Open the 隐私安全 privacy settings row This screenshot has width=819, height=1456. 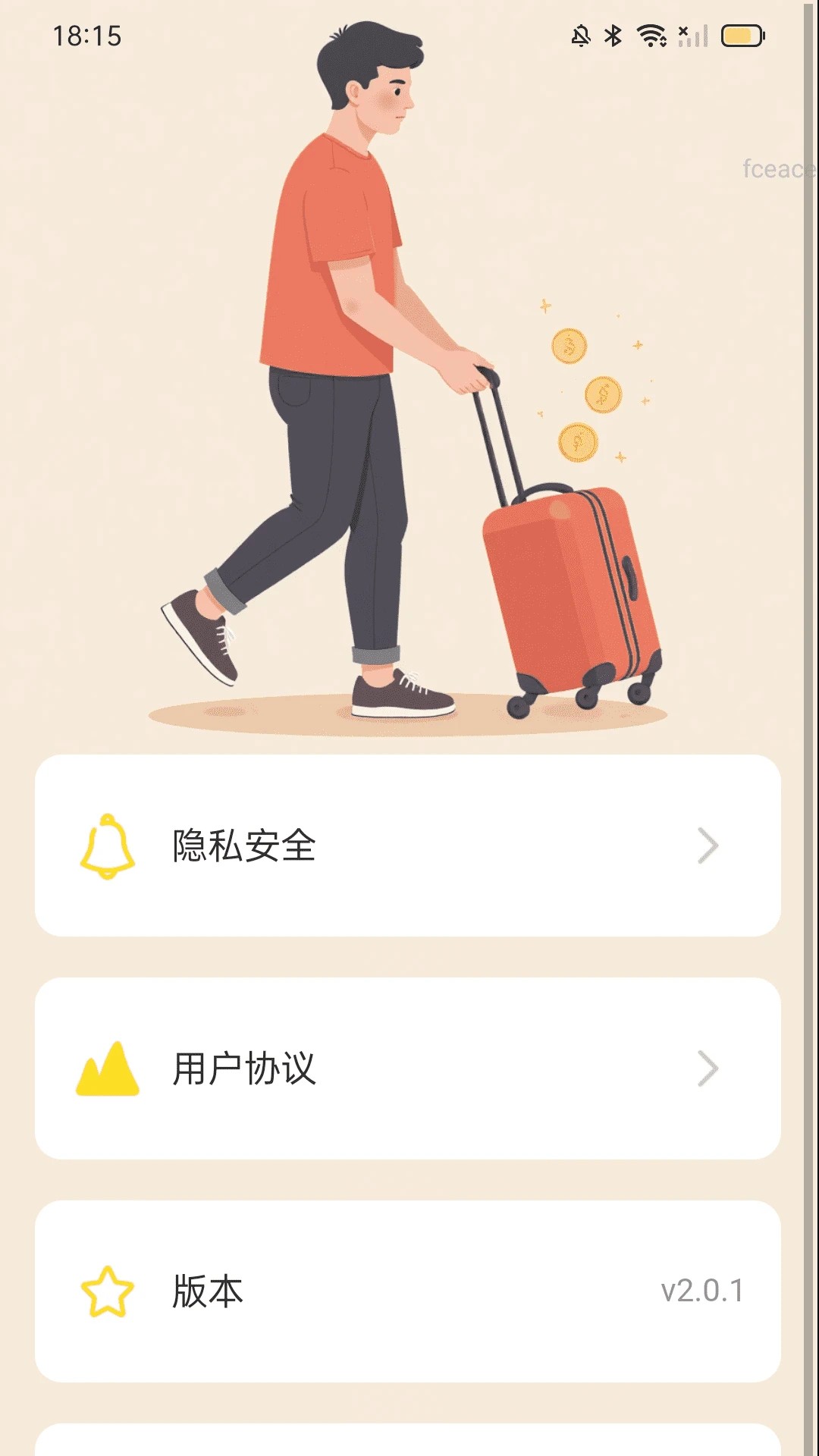407,846
